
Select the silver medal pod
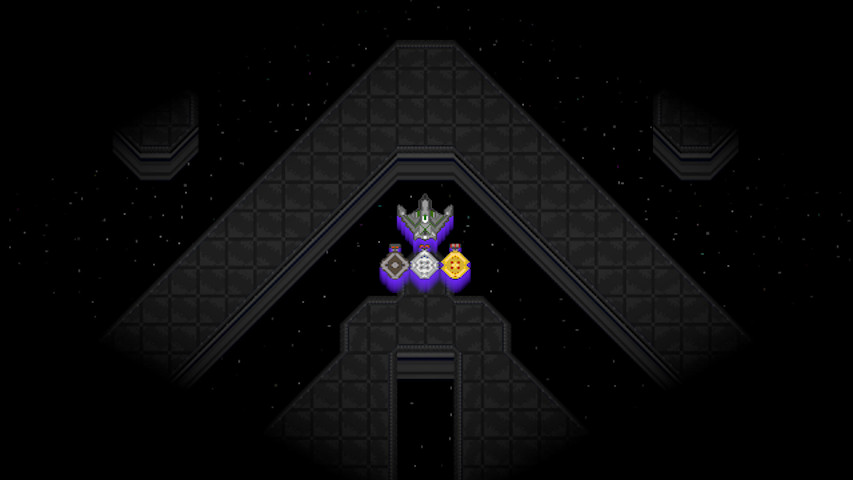425,265
